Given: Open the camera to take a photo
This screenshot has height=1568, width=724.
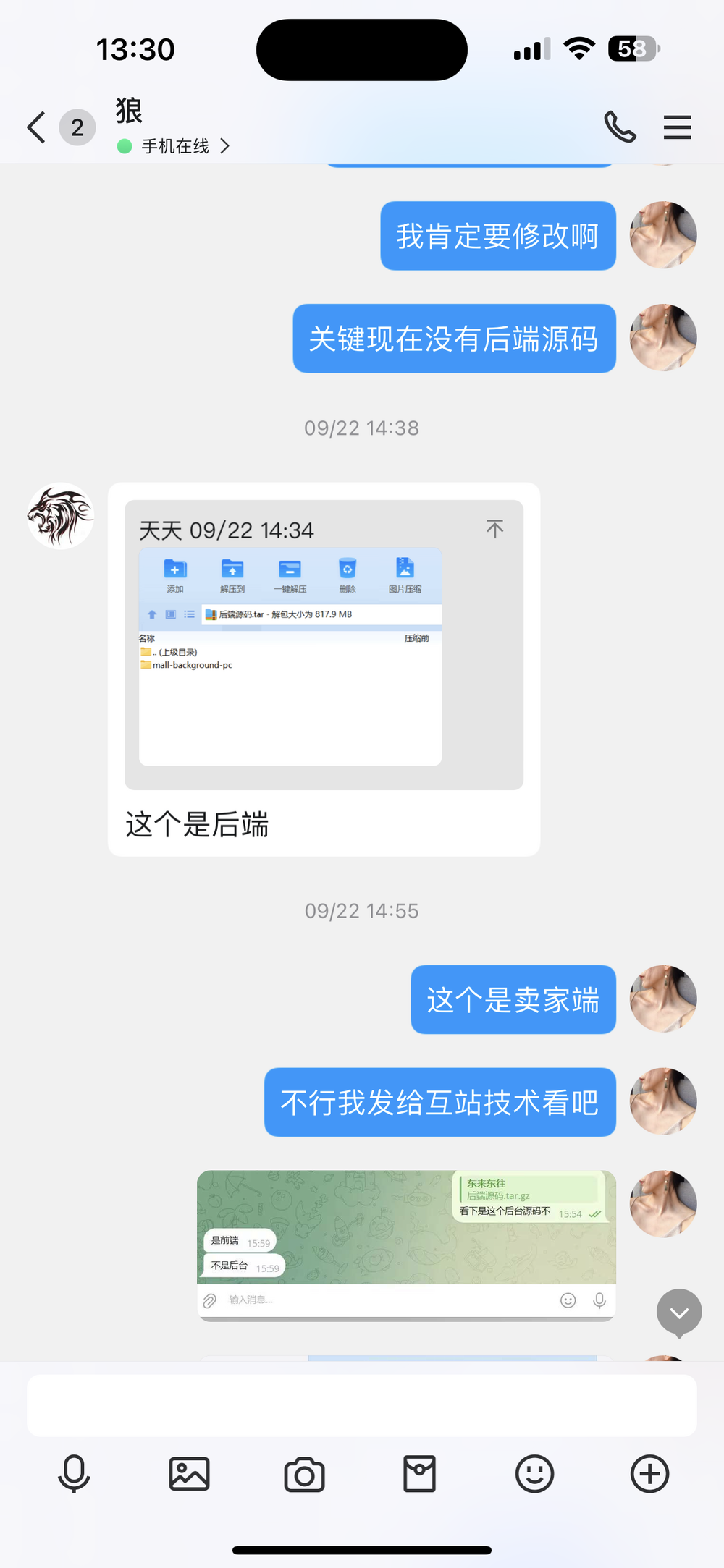Looking at the screenshot, I should click(x=304, y=1475).
